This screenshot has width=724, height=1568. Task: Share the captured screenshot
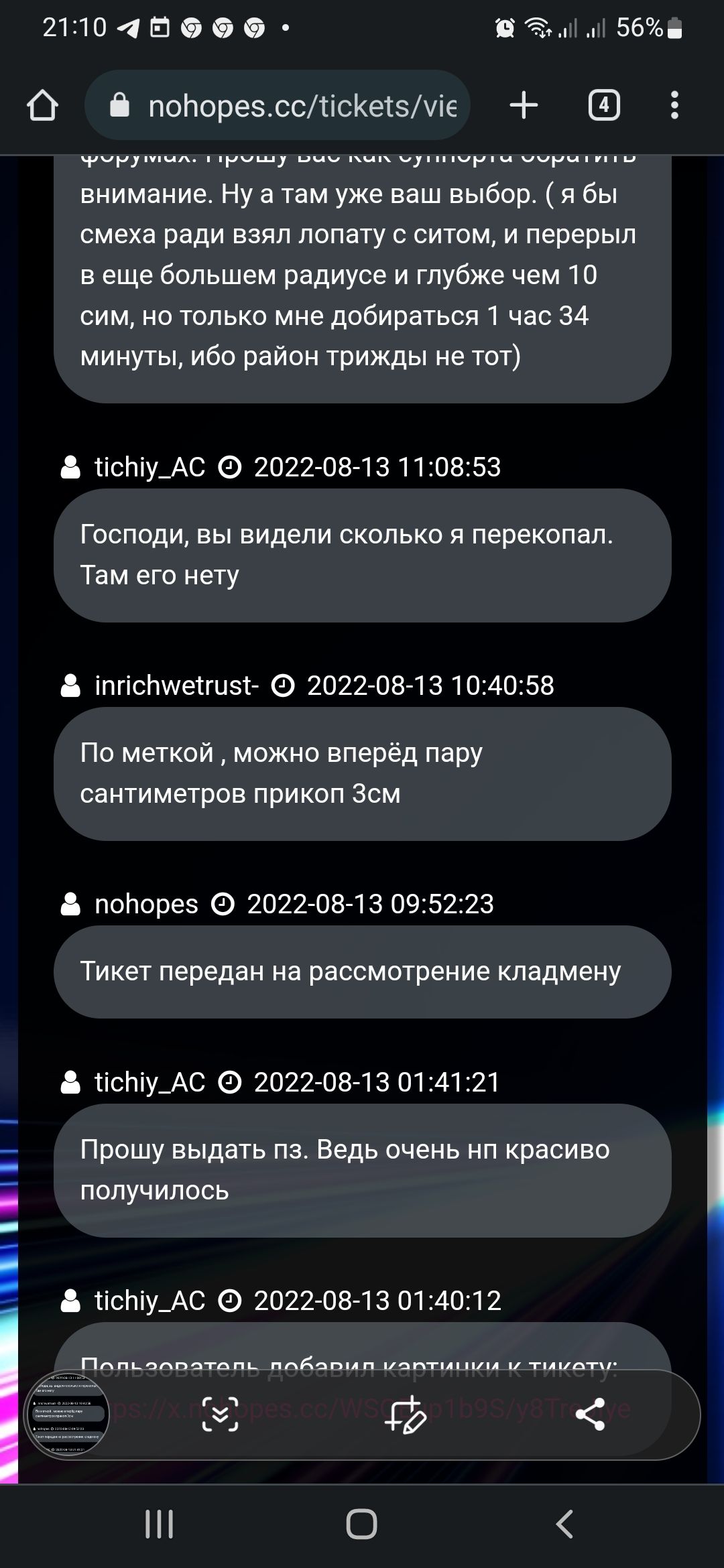[590, 1414]
